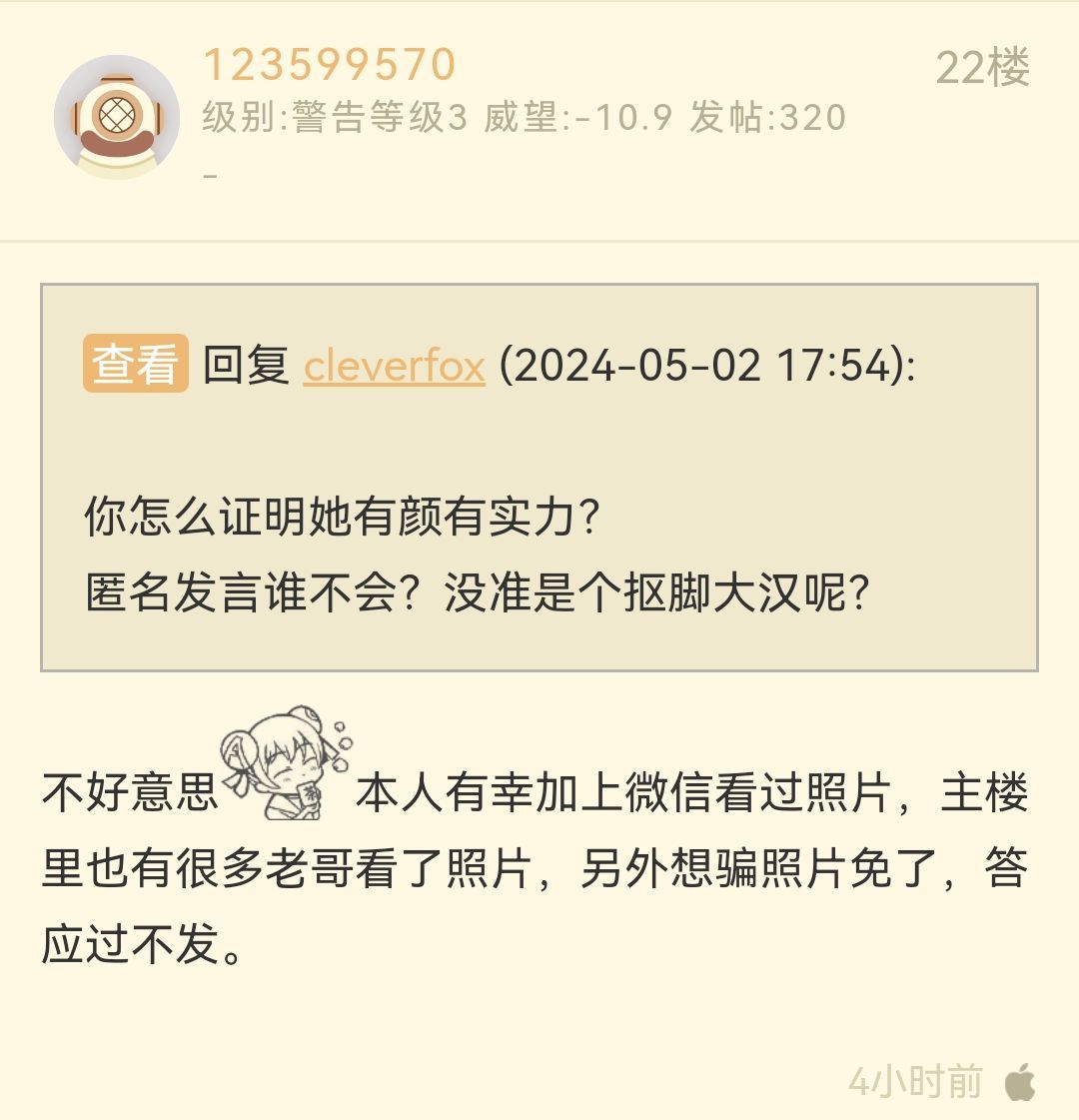Open cleverfox's profile link
The height and width of the screenshot is (1120, 1079).
[394, 366]
